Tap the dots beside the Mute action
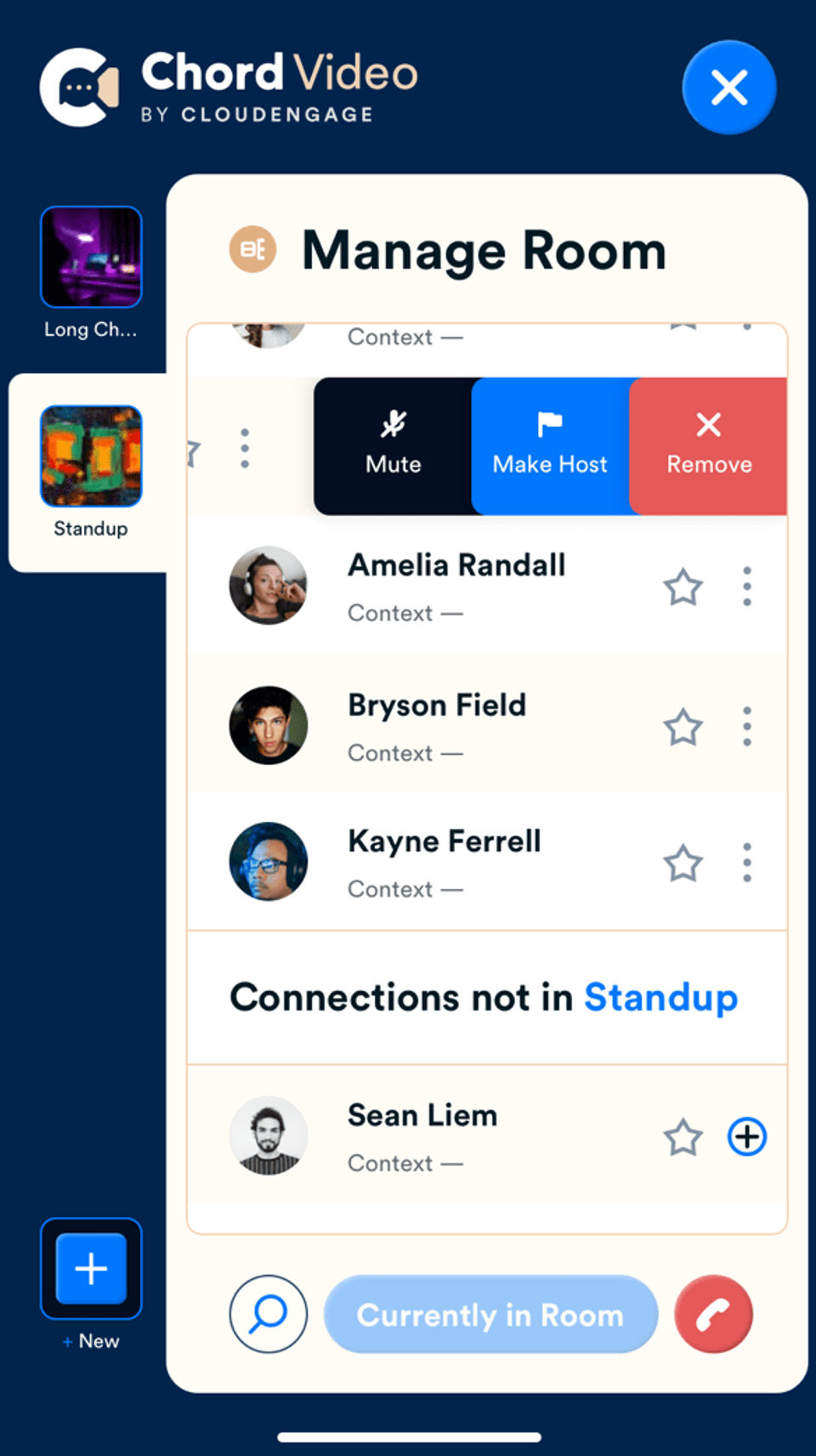816x1456 pixels. [245, 448]
